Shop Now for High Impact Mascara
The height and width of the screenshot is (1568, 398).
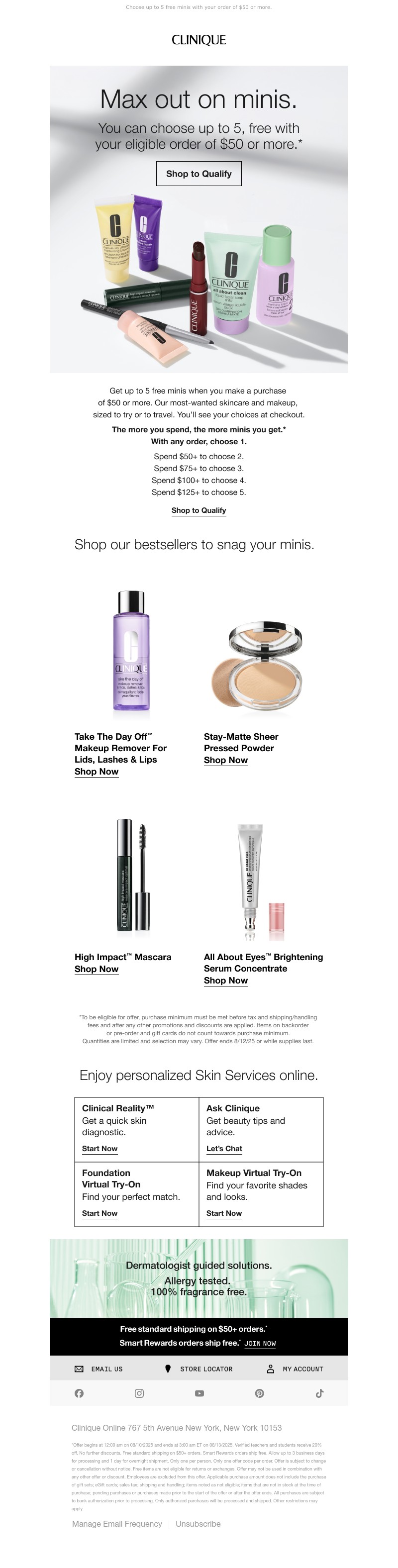click(96, 969)
